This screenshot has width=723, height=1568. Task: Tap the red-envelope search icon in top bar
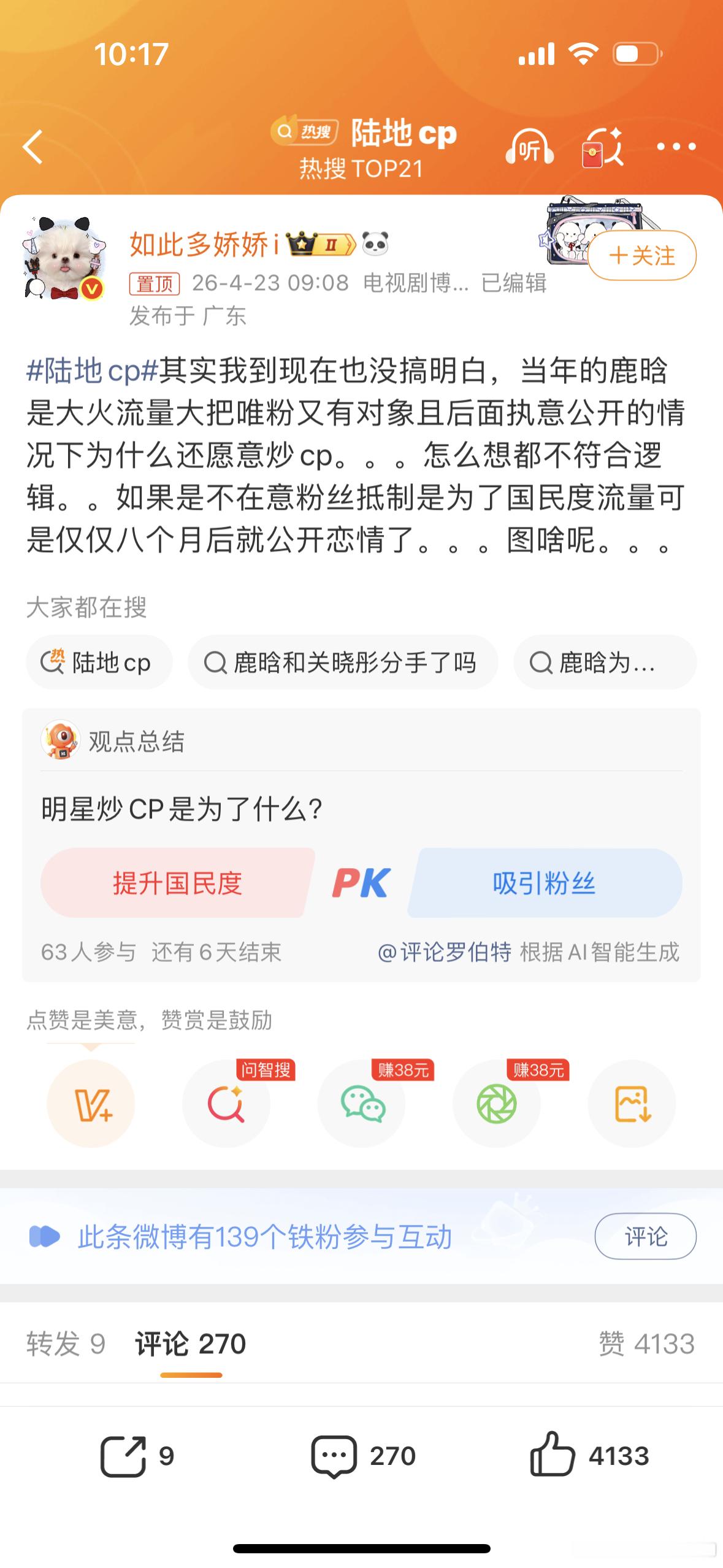click(604, 147)
